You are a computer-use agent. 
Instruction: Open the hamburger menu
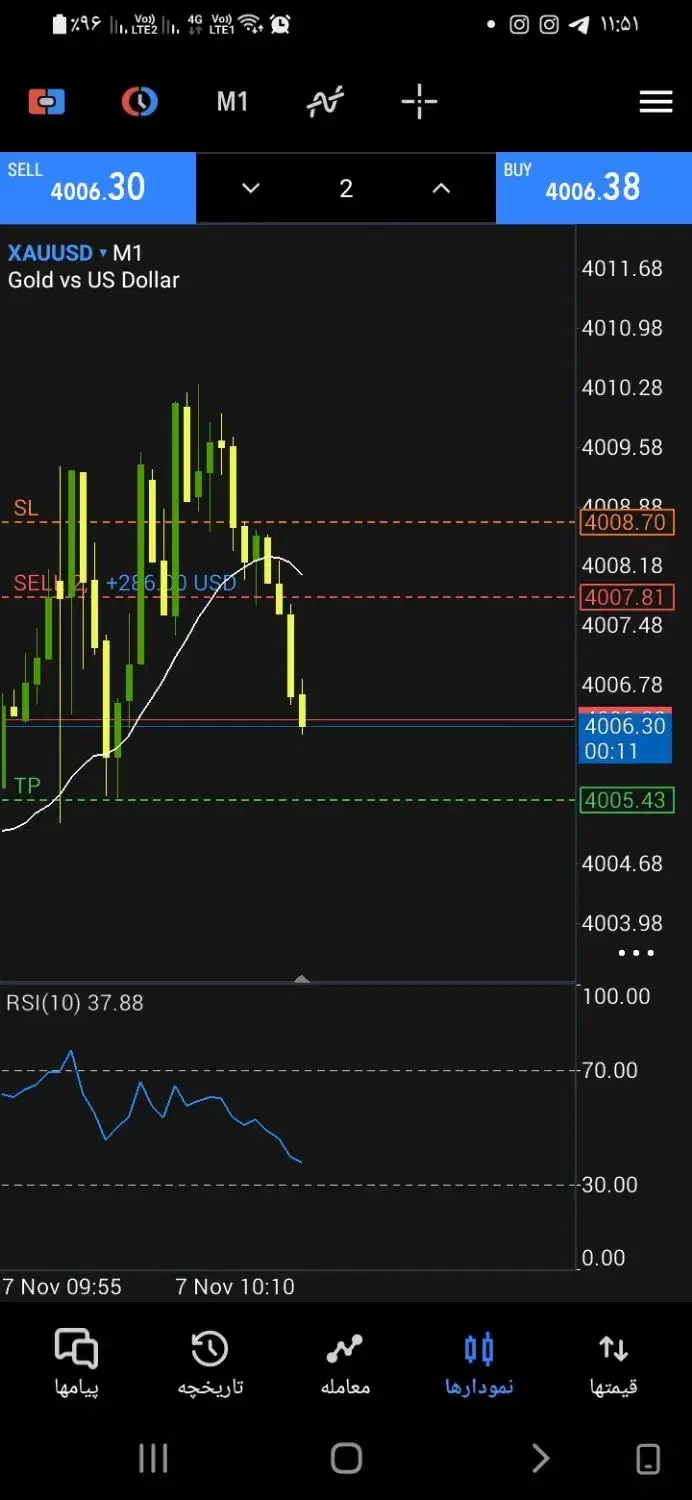(x=655, y=101)
